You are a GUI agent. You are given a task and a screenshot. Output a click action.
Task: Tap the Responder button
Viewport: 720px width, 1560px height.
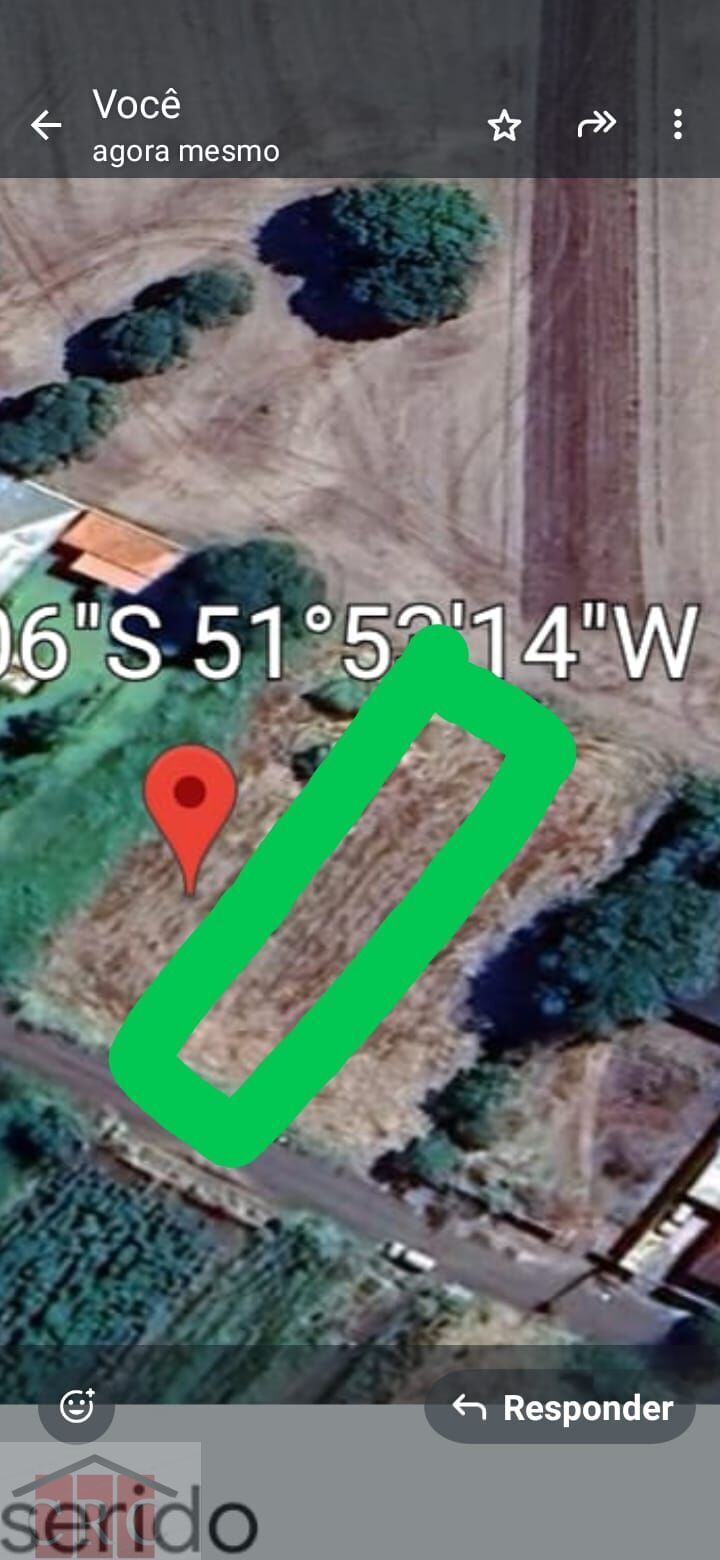tap(561, 1407)
